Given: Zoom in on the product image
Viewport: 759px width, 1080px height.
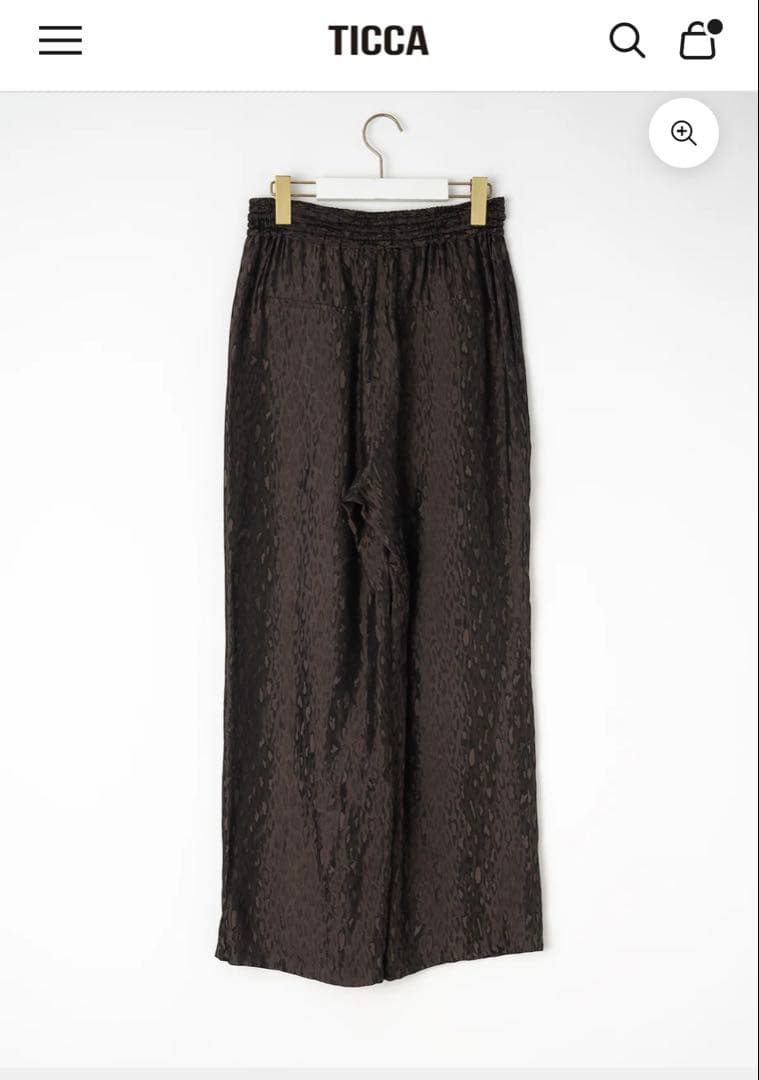Looking at the screenshot, I should 684,133.
